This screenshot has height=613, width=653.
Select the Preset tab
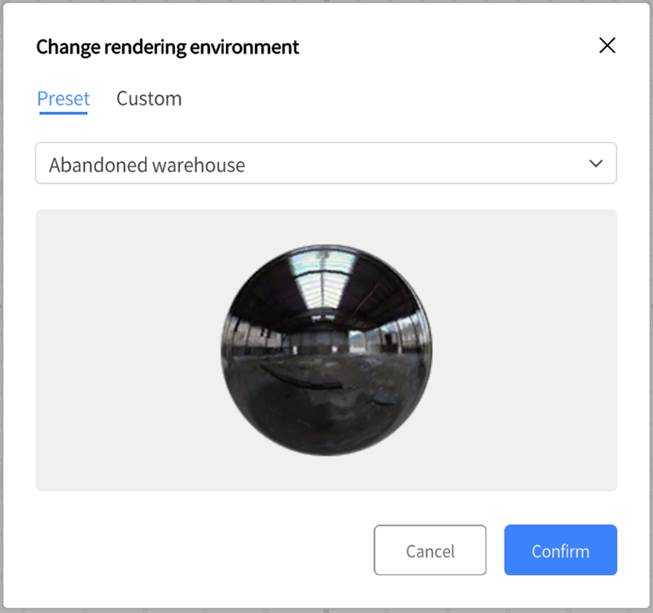(x=63, y=99)
